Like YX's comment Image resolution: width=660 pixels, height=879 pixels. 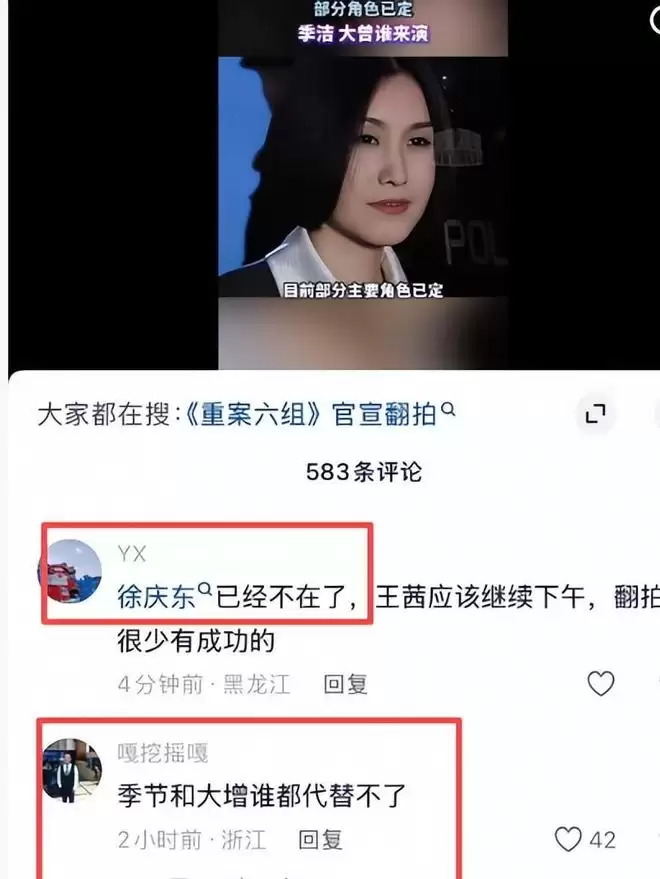[600, 683]
